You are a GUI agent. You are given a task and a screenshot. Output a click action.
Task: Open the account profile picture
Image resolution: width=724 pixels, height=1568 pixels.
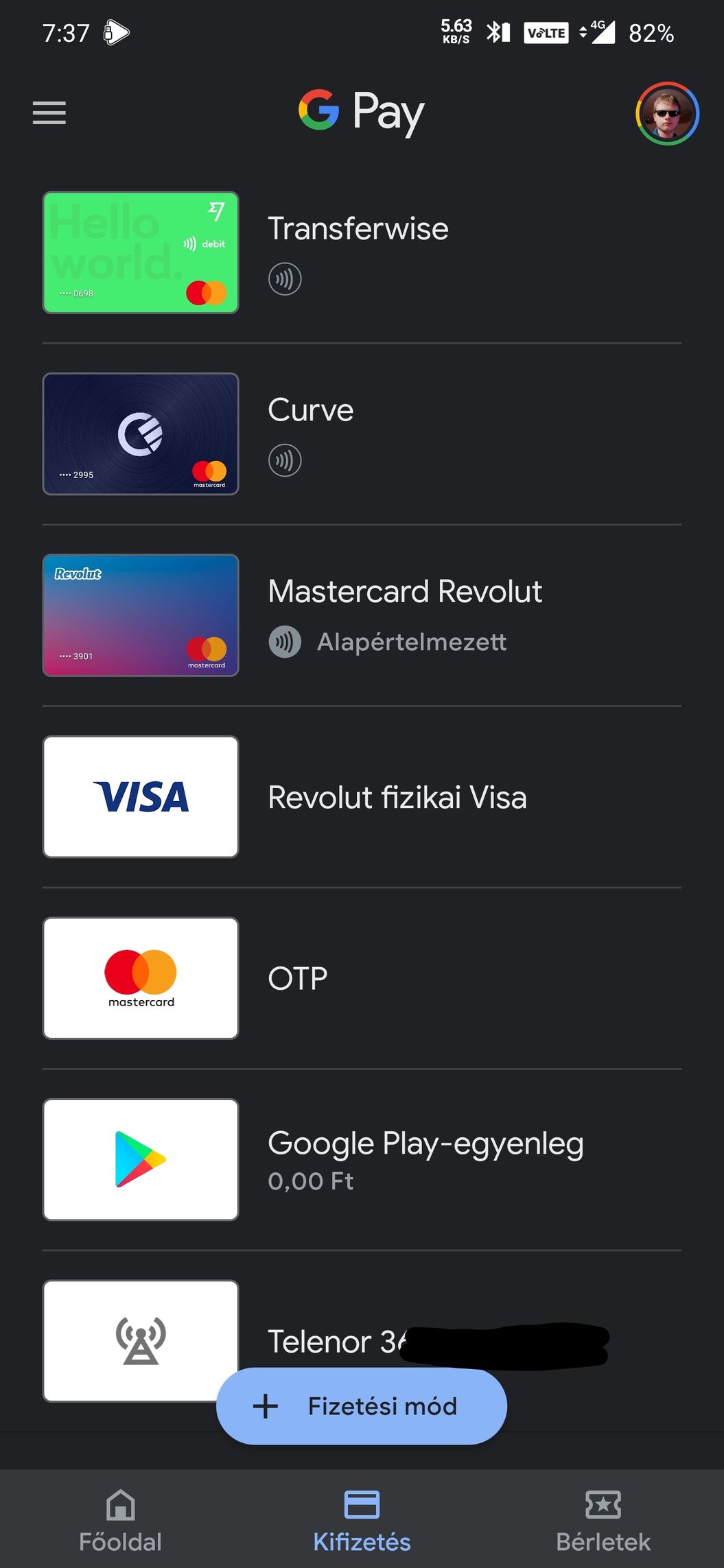[666, 113]
